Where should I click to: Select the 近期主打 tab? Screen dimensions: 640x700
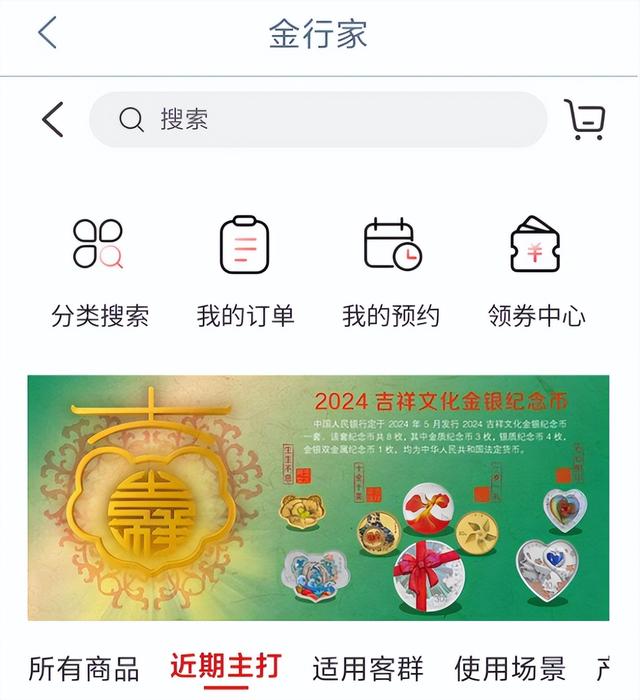click(225, 666)
